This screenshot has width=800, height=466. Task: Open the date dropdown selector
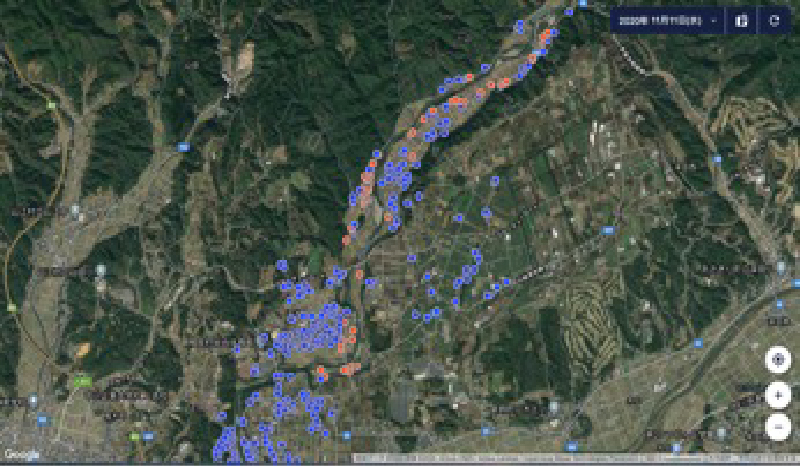(x=667, y=20)
